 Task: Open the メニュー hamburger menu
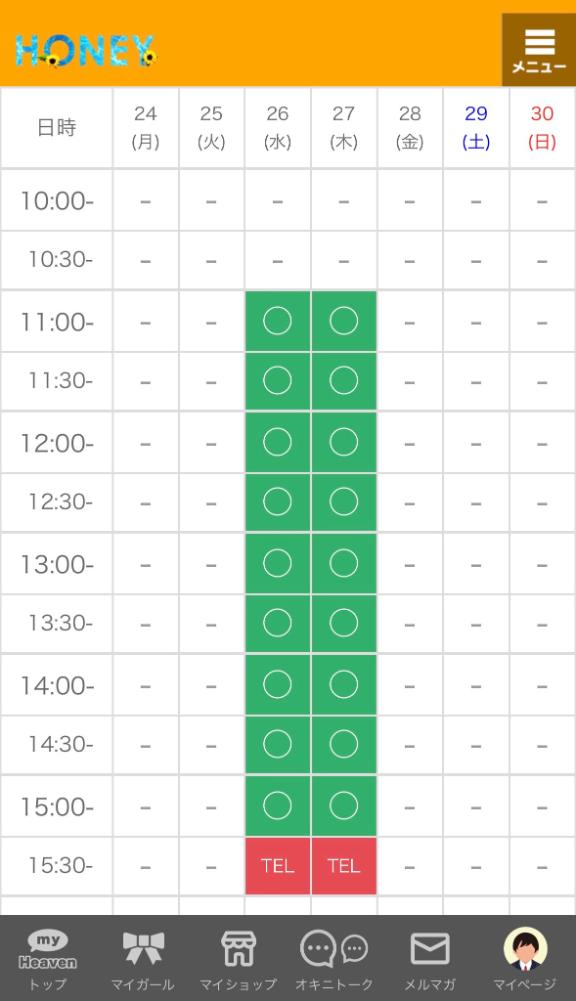pyautogui.click(x=539, y=50)
